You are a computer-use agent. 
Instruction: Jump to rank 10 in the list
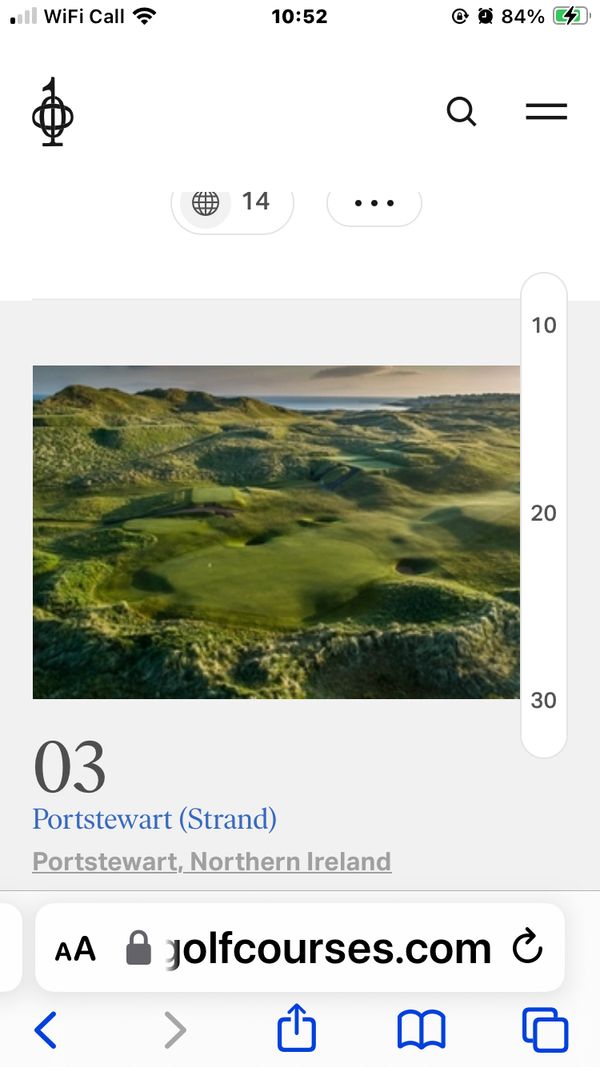point(544,325)
